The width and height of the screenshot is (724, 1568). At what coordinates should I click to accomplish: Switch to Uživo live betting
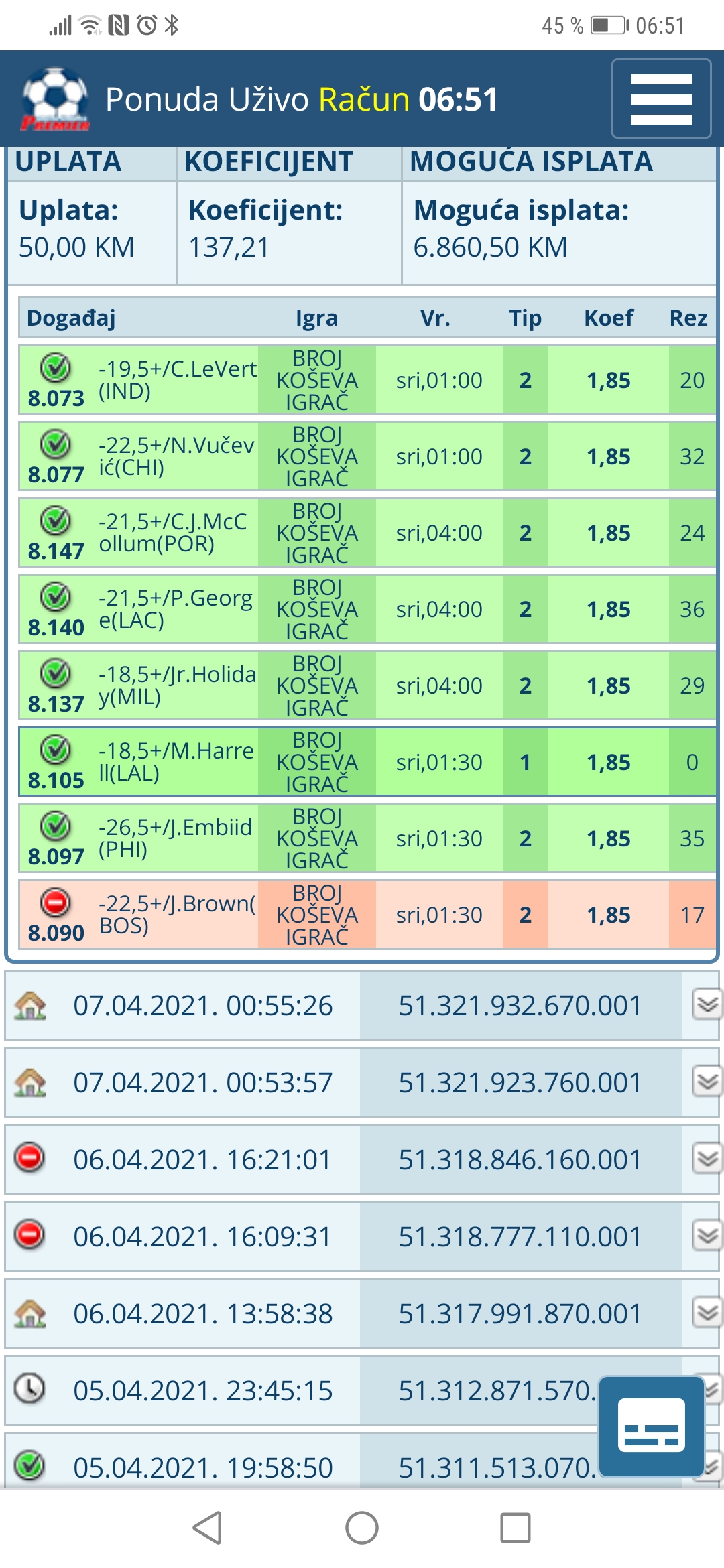pos(268,99)
